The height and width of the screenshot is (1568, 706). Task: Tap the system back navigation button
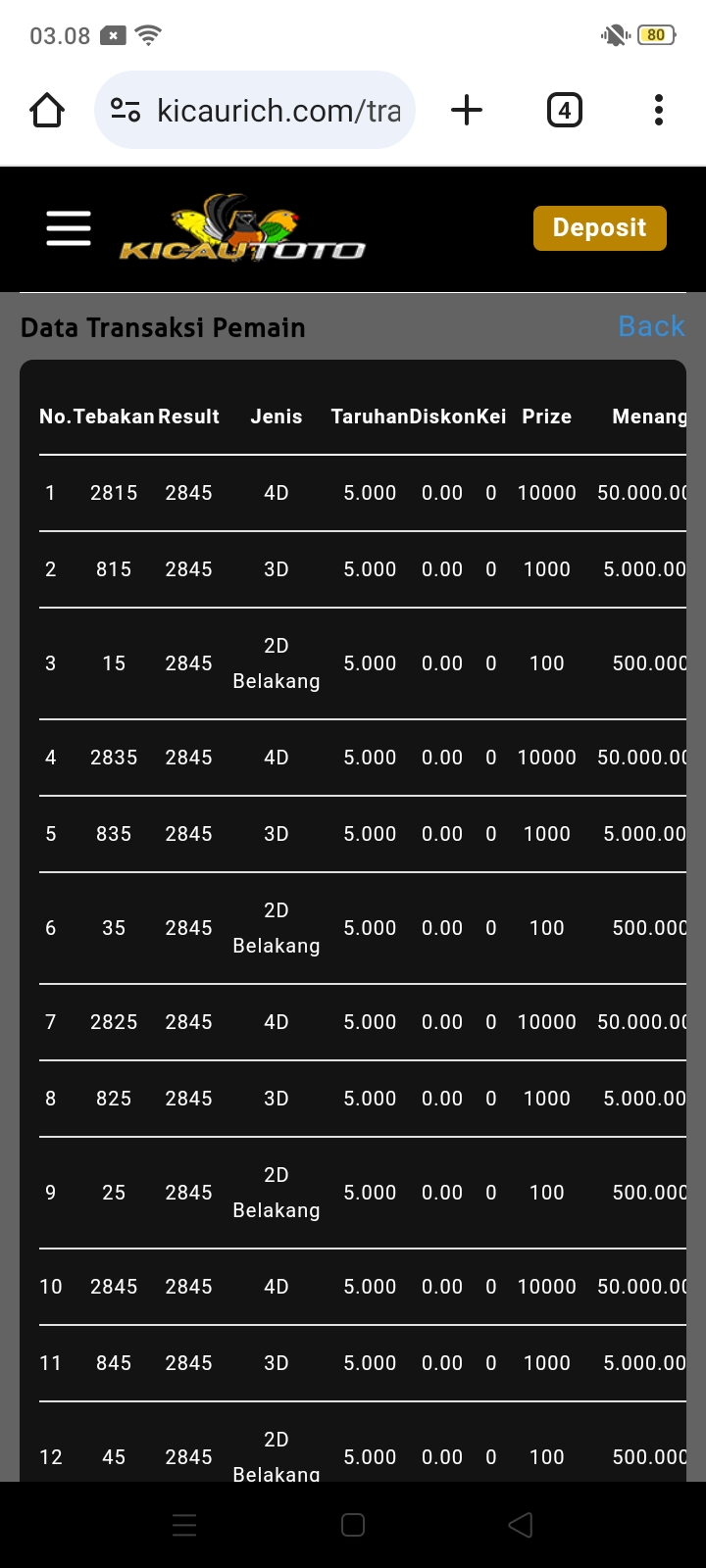pos(521,1525)
